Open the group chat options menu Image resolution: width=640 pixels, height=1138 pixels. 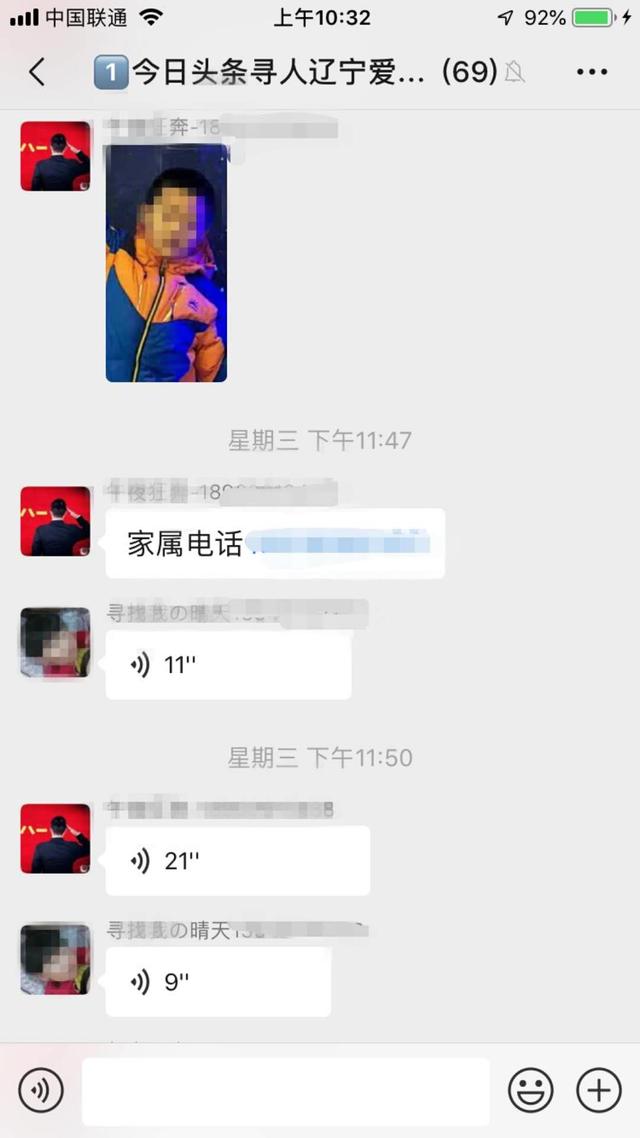point(592,72)
